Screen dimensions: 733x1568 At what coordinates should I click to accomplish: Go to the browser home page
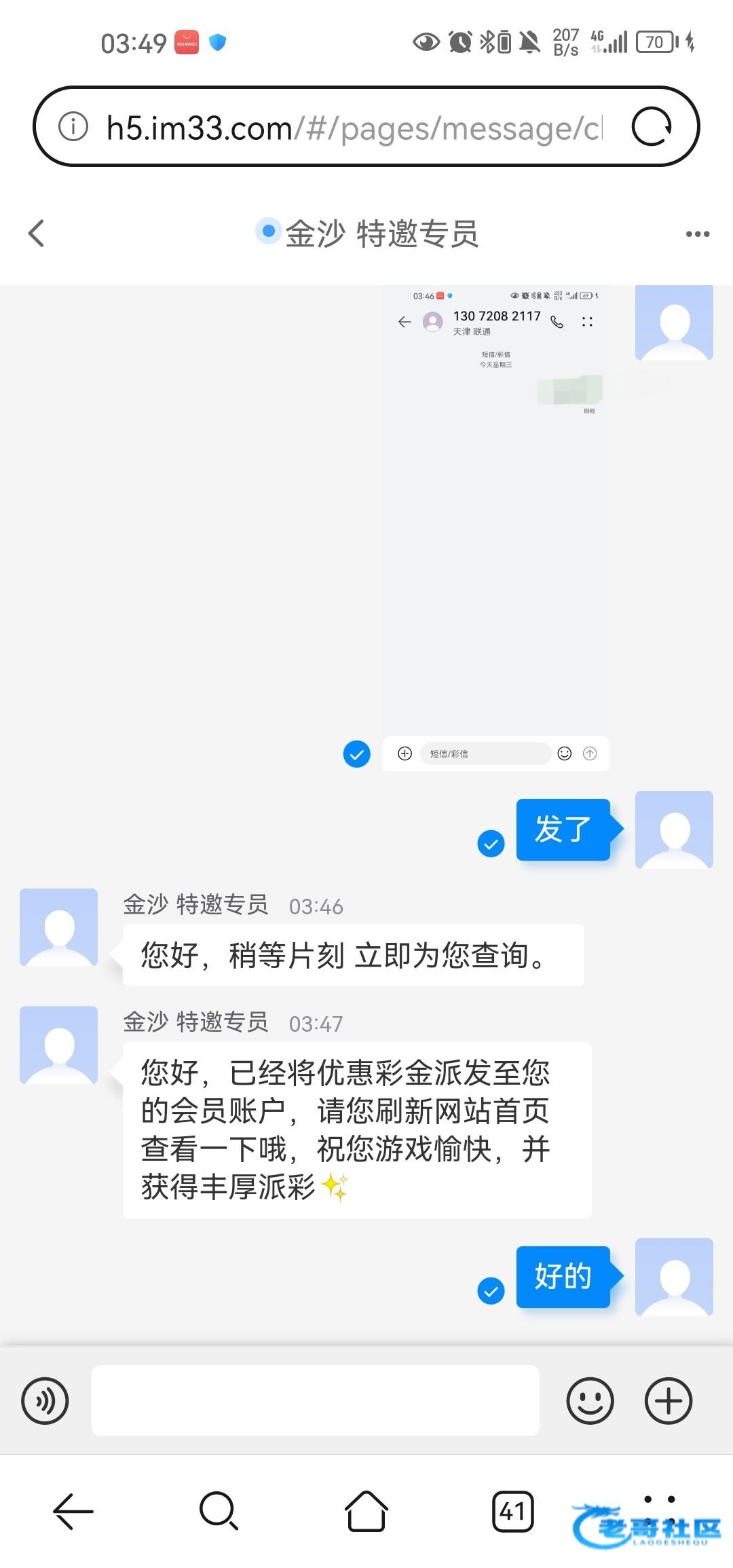366,1511
